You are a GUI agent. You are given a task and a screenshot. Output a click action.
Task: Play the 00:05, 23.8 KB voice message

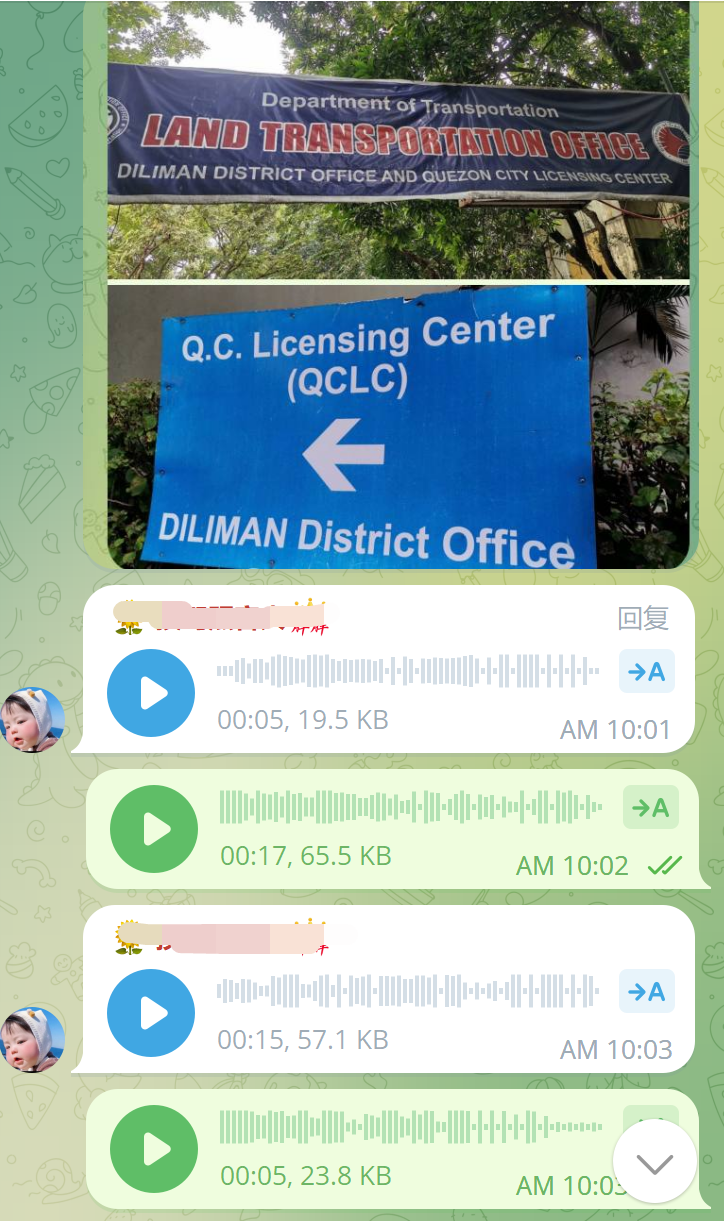pos(154,1149)
